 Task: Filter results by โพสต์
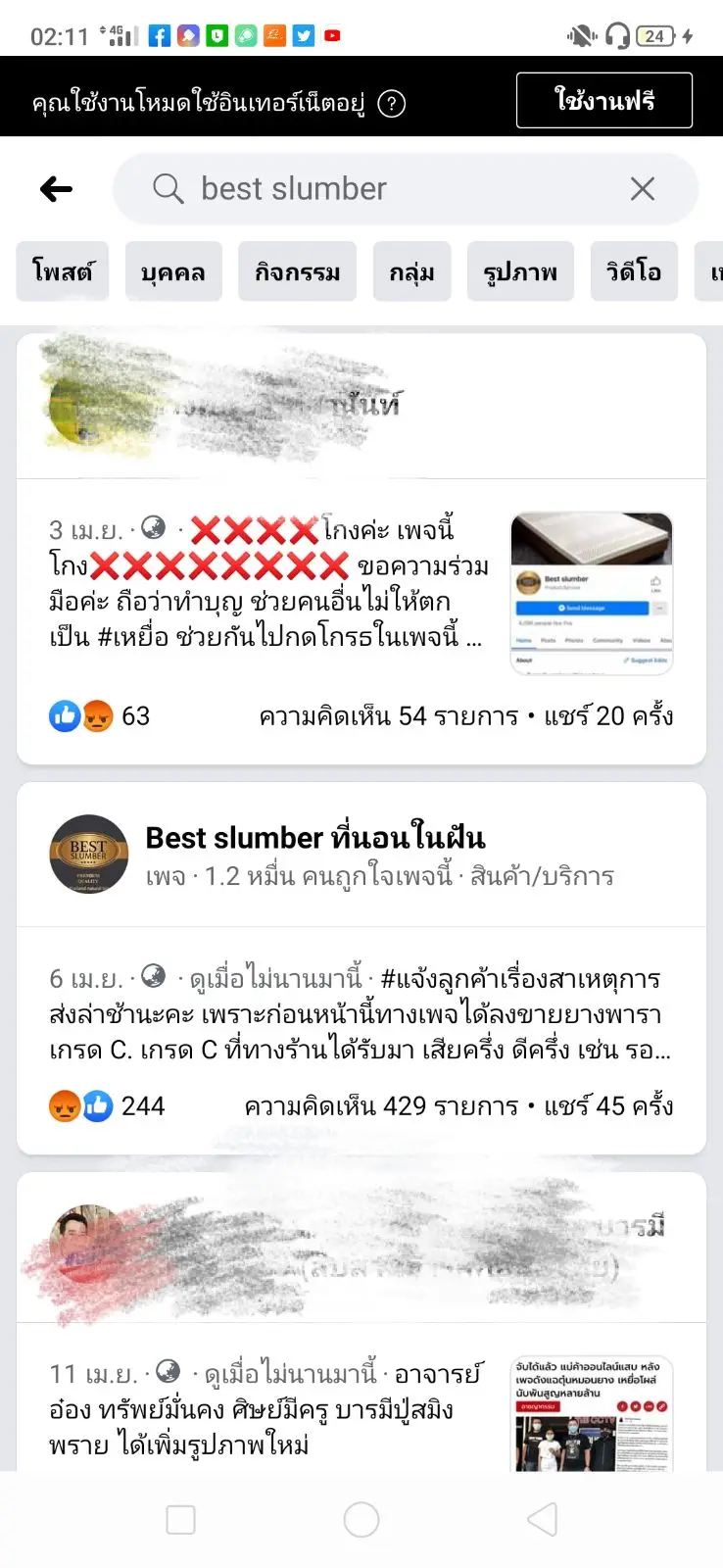[x=63, y=271]
